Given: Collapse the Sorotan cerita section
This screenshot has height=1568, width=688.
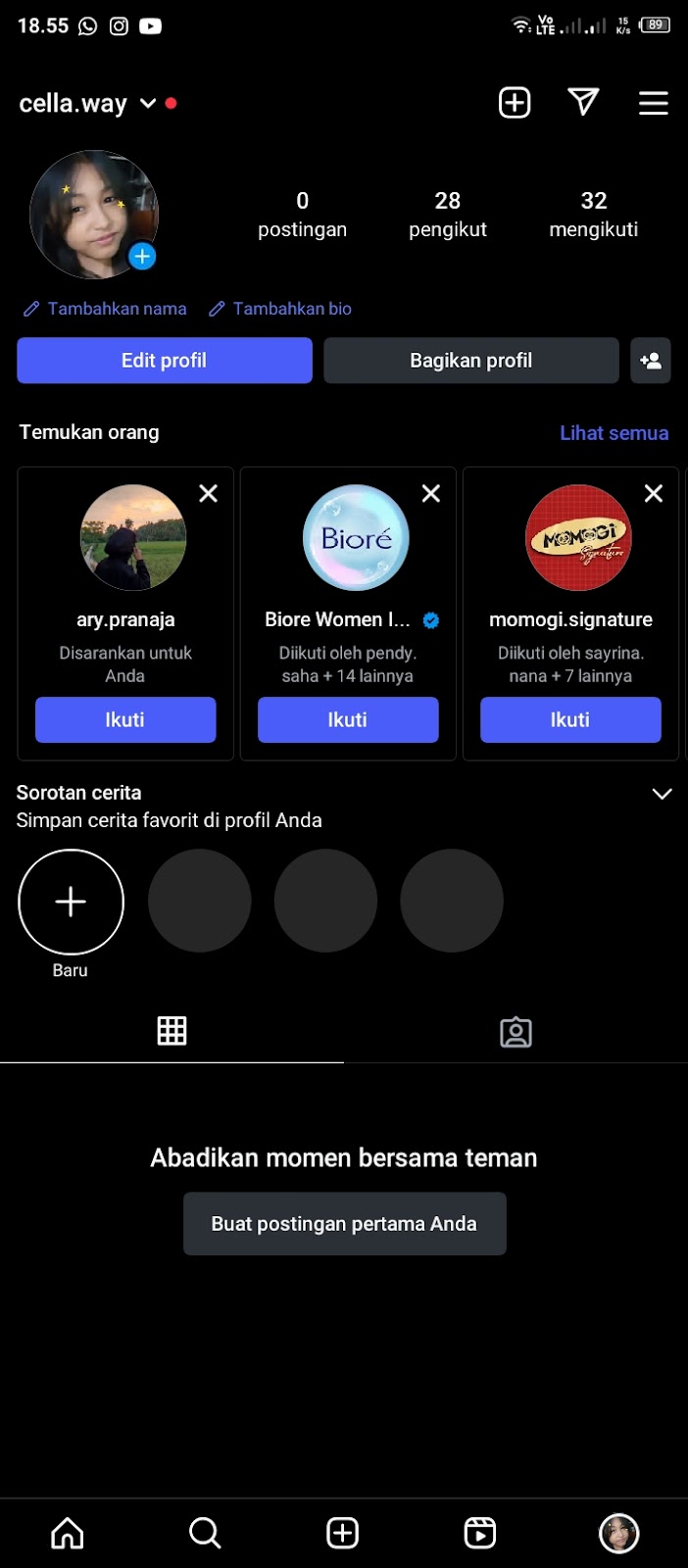Looking at the screenshot, I should [662, 794].
